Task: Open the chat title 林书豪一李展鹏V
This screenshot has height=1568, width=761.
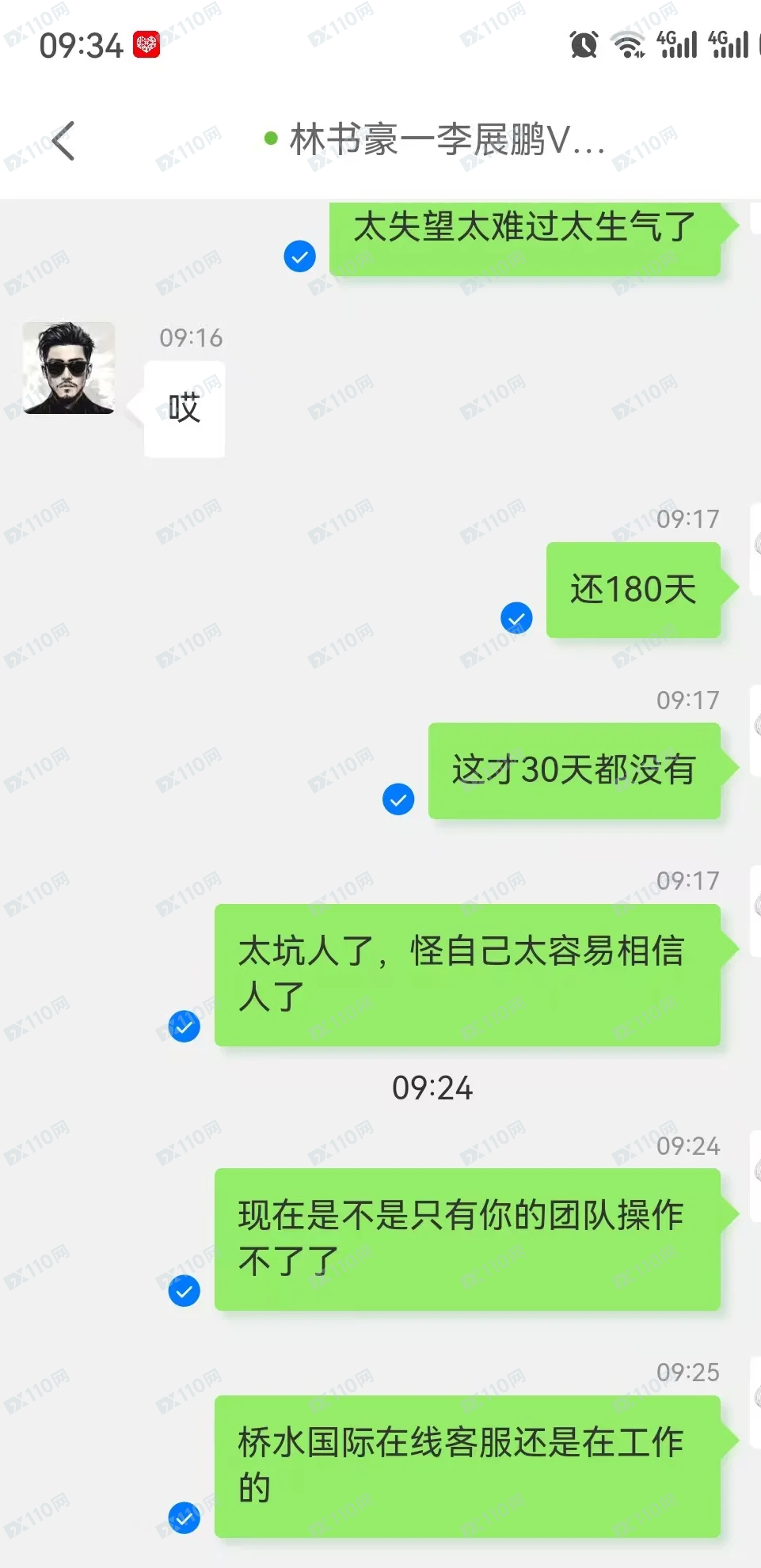Action: coord(446,140)
